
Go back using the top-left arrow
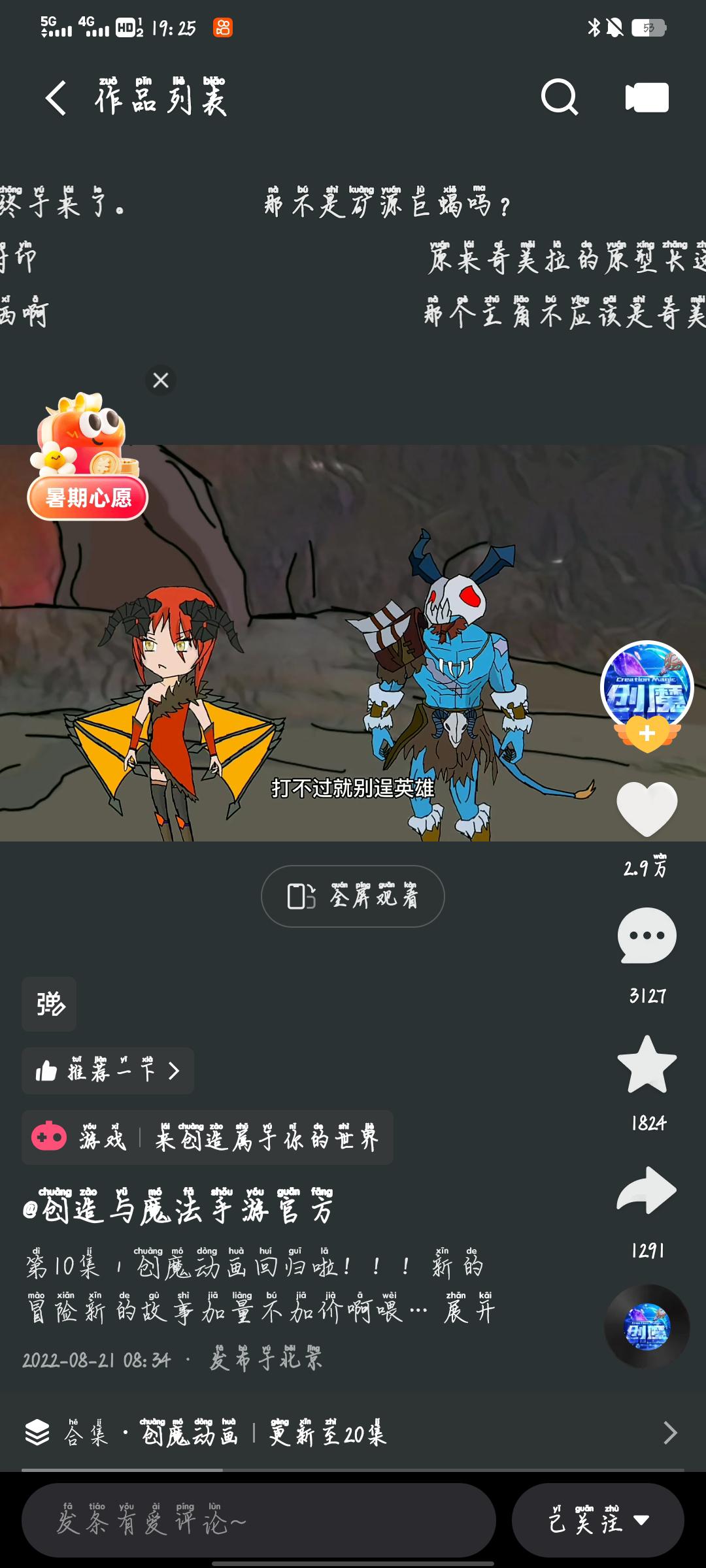click(56, 99)
